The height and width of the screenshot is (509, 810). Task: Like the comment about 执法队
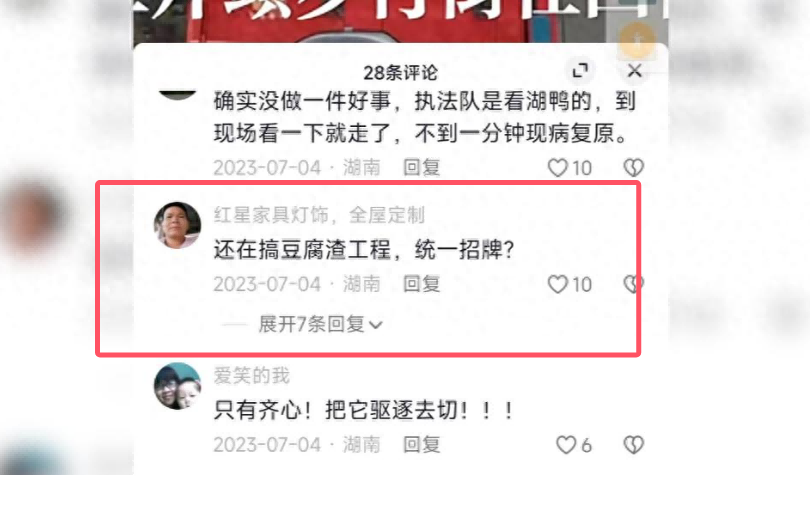(x=558, y=168)
